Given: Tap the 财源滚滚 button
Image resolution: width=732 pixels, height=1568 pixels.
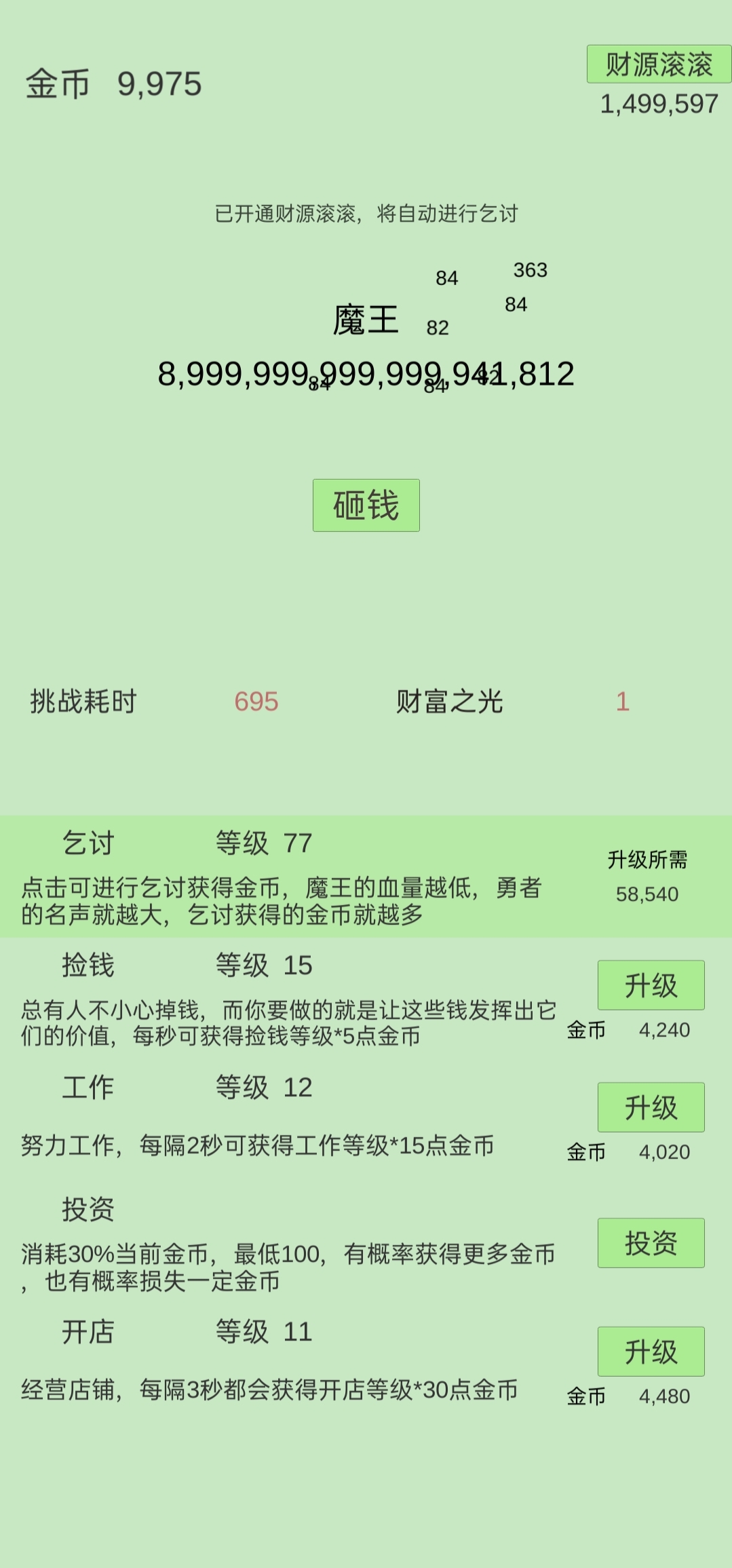Looking at the screenshot, I should pyautogui.click(x=659, y=64).
